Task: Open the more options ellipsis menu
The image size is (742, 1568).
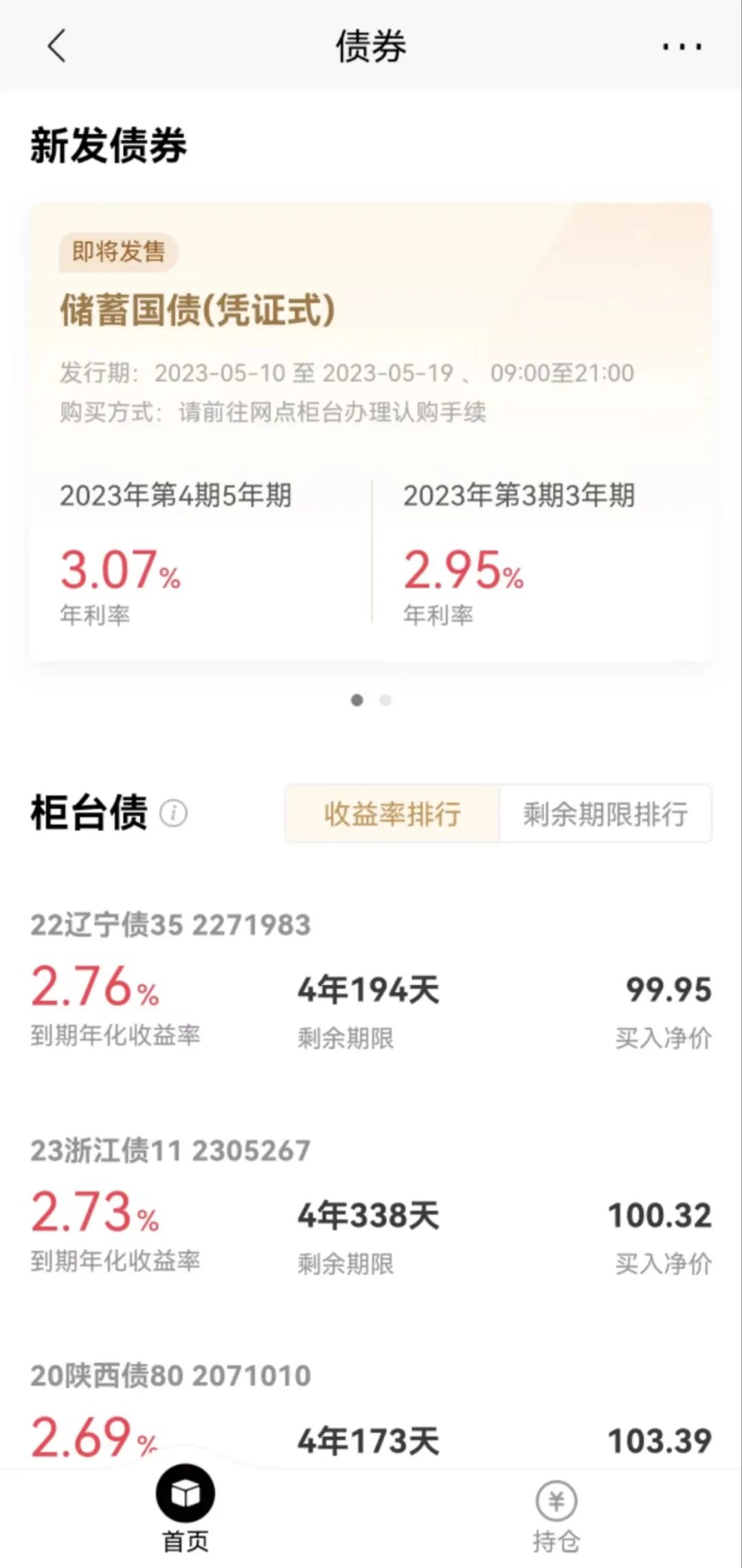Action: tap(680, 47)
